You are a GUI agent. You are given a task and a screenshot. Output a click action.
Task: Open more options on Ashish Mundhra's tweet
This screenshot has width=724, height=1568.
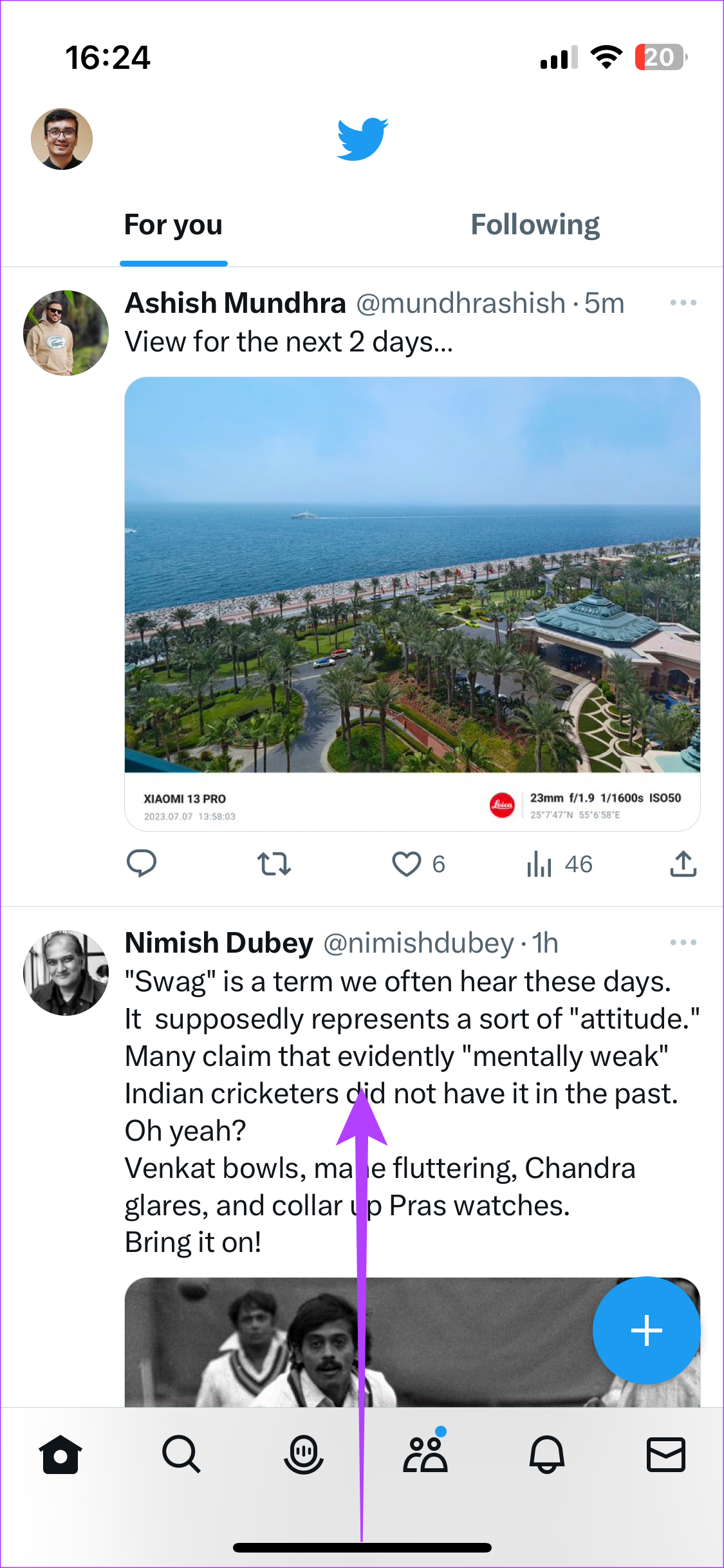(683, 303)
